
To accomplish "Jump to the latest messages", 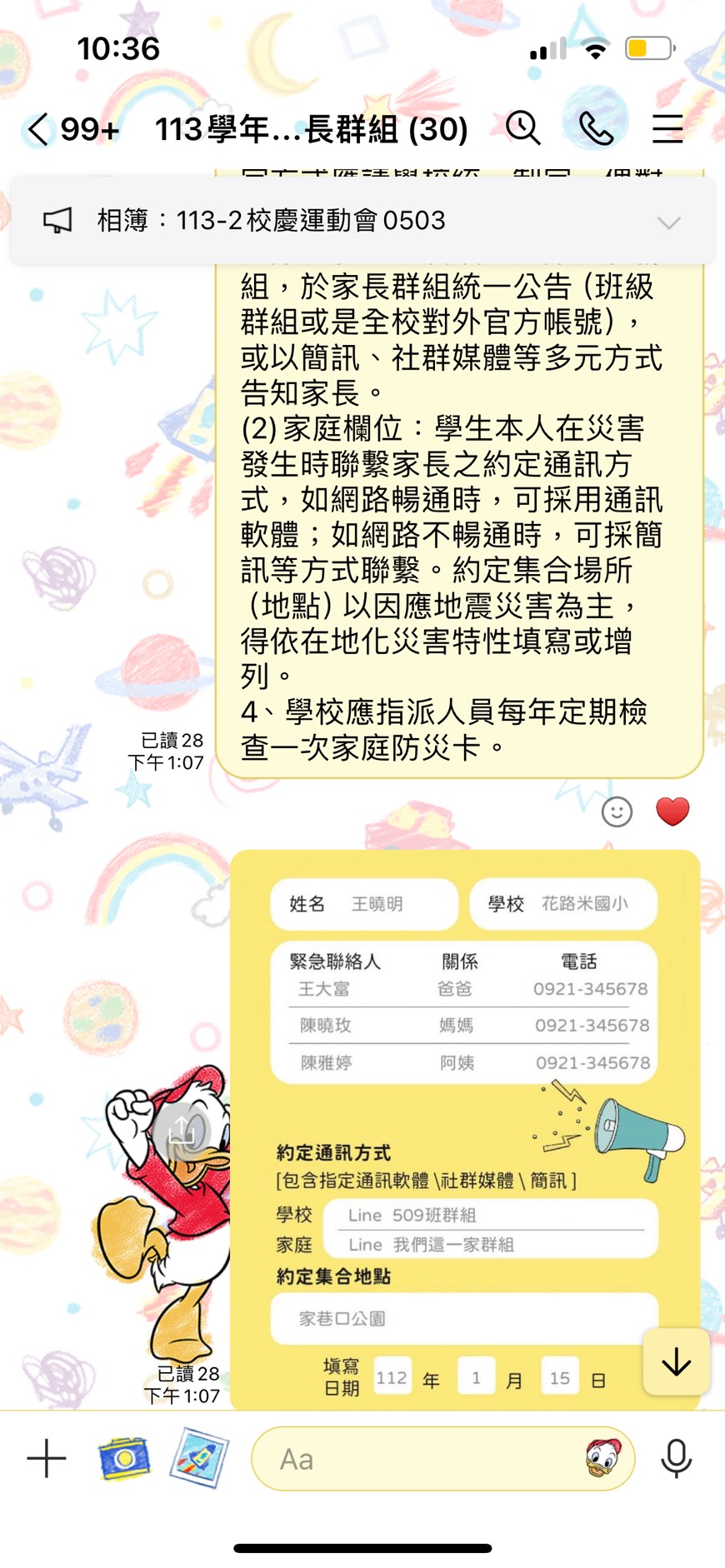I will pos(676,1361).
